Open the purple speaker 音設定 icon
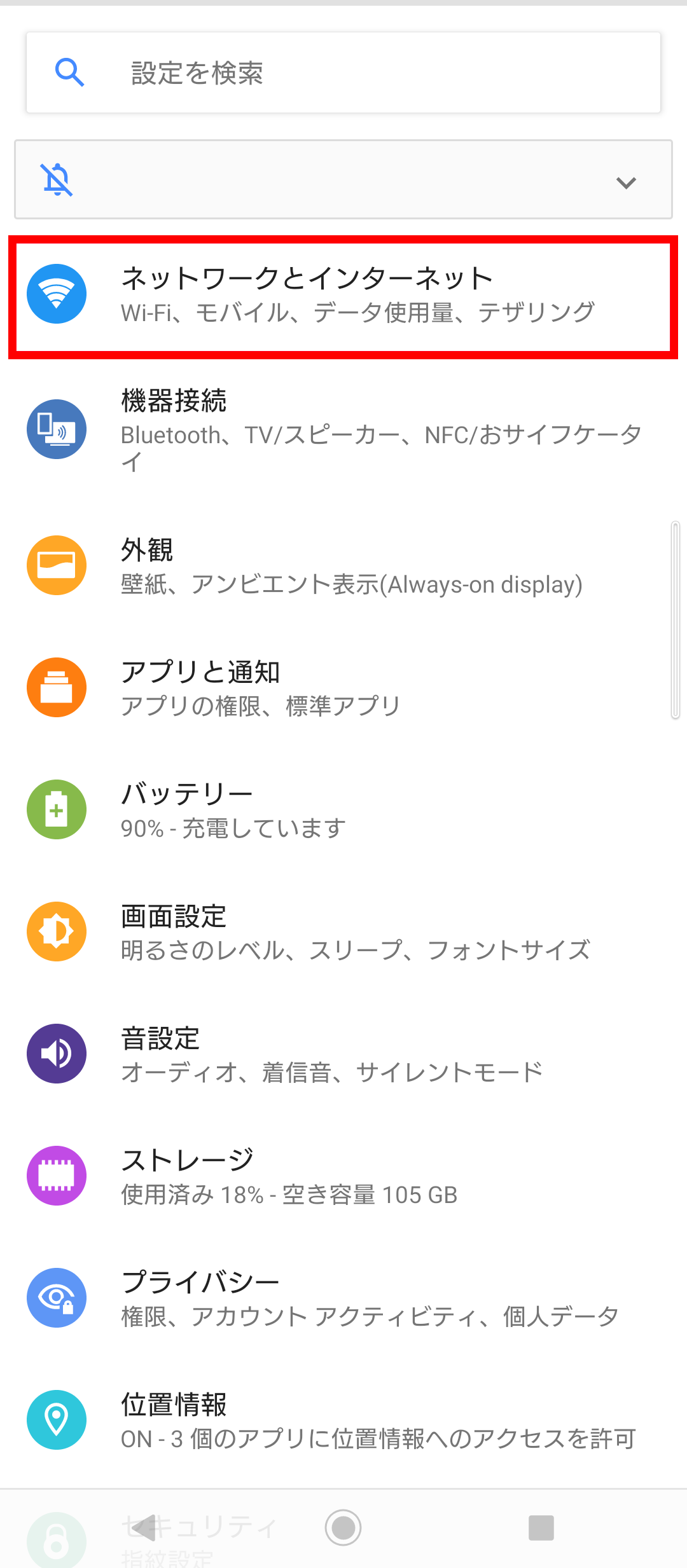Screen dimensions: 687x1568 pyautogui.click(x=56, y=1053)
